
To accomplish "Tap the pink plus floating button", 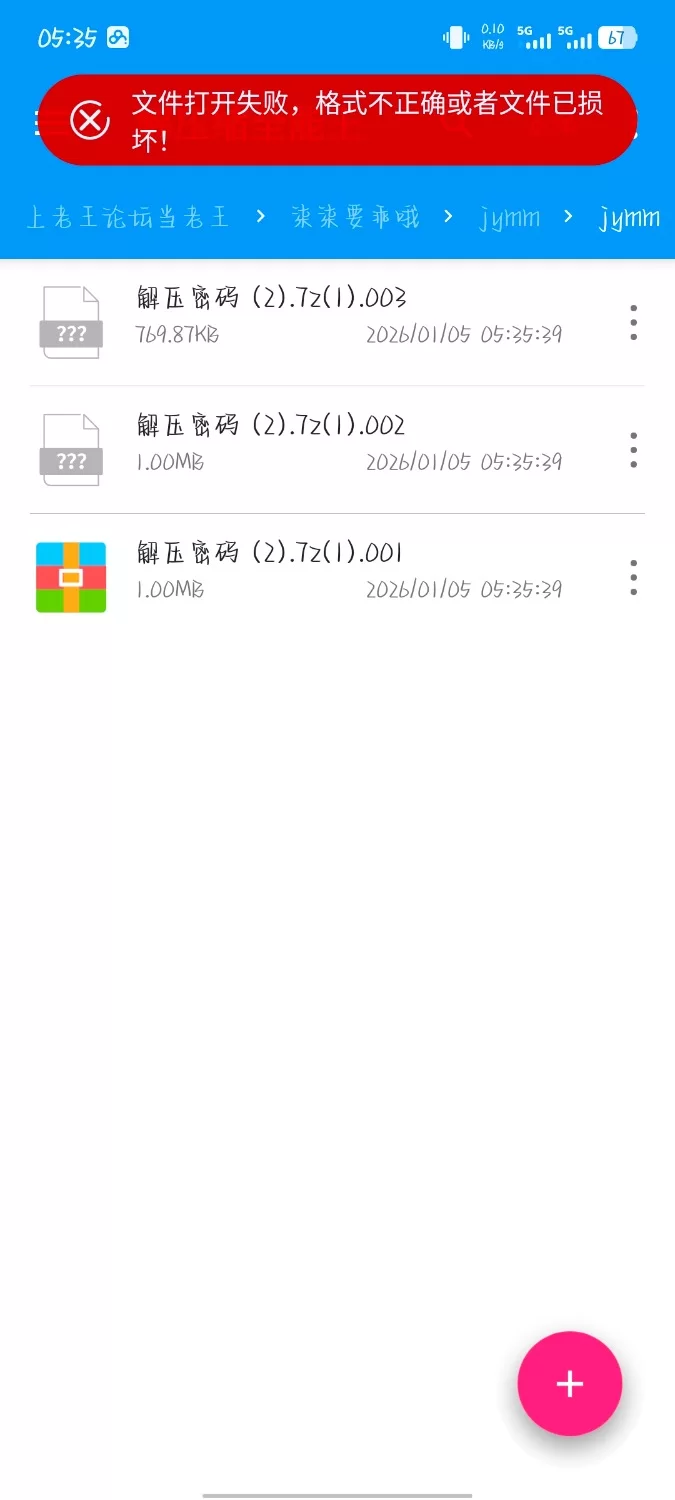I will point(569,1383).
